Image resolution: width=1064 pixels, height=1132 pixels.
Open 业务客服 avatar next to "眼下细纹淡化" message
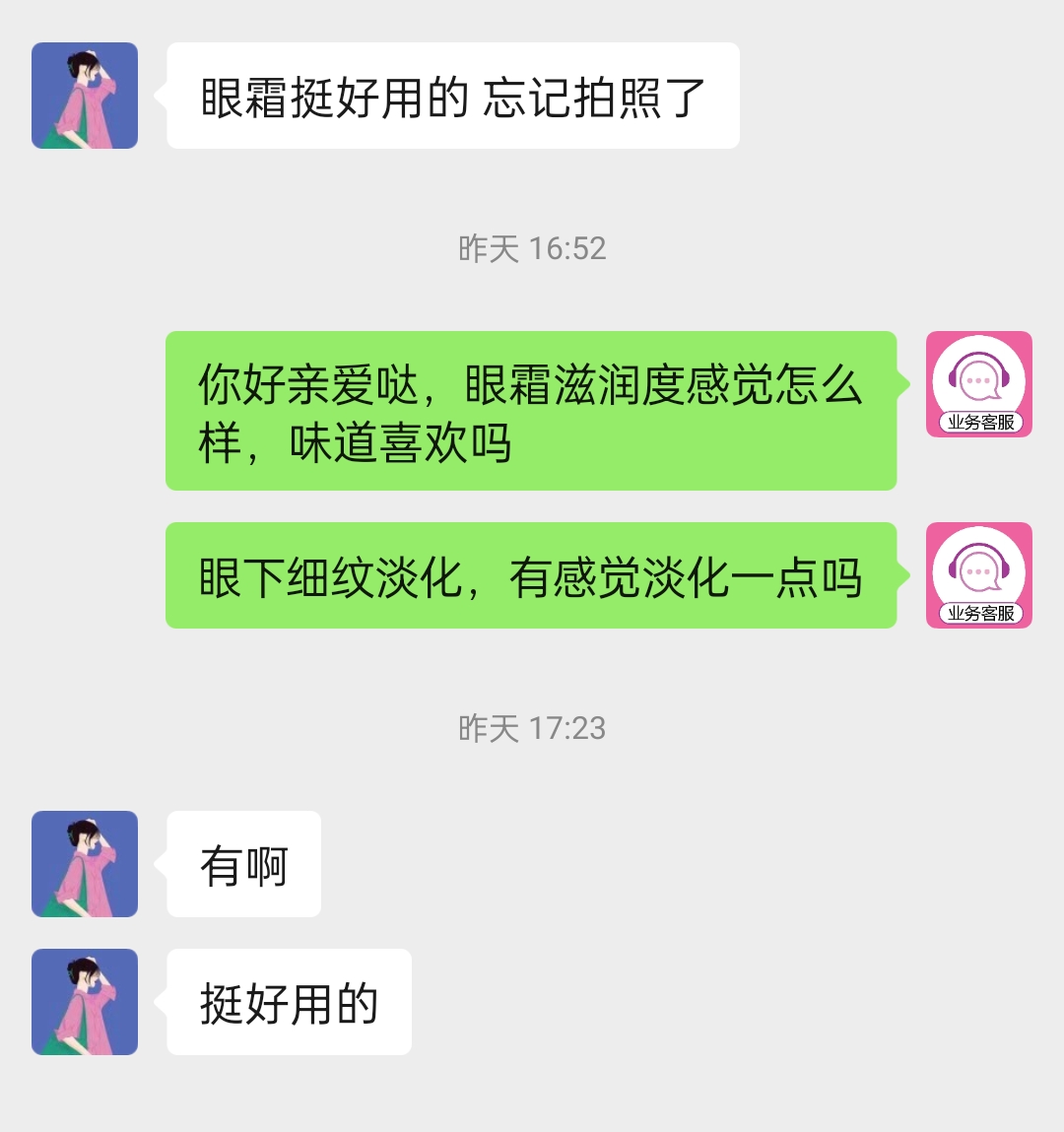coord(978,575)
